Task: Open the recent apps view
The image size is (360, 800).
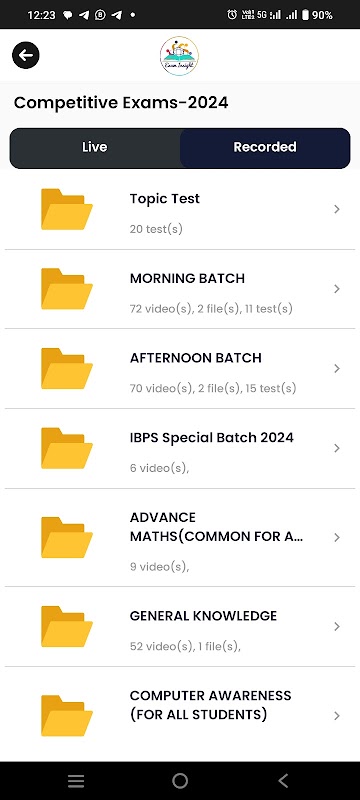Action: coord(76,781)
